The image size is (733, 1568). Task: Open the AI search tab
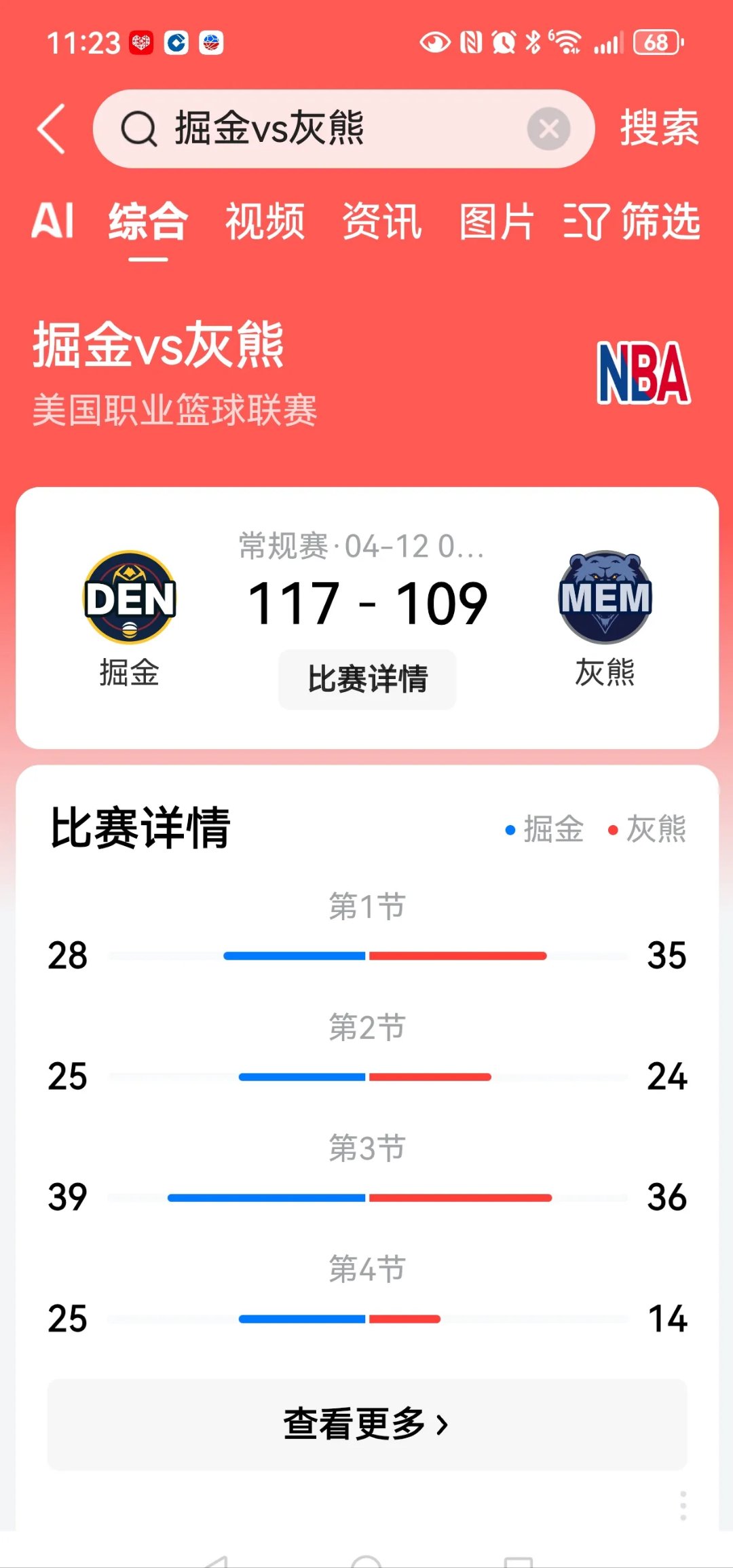pyautogui.click(x=54, y=223)
